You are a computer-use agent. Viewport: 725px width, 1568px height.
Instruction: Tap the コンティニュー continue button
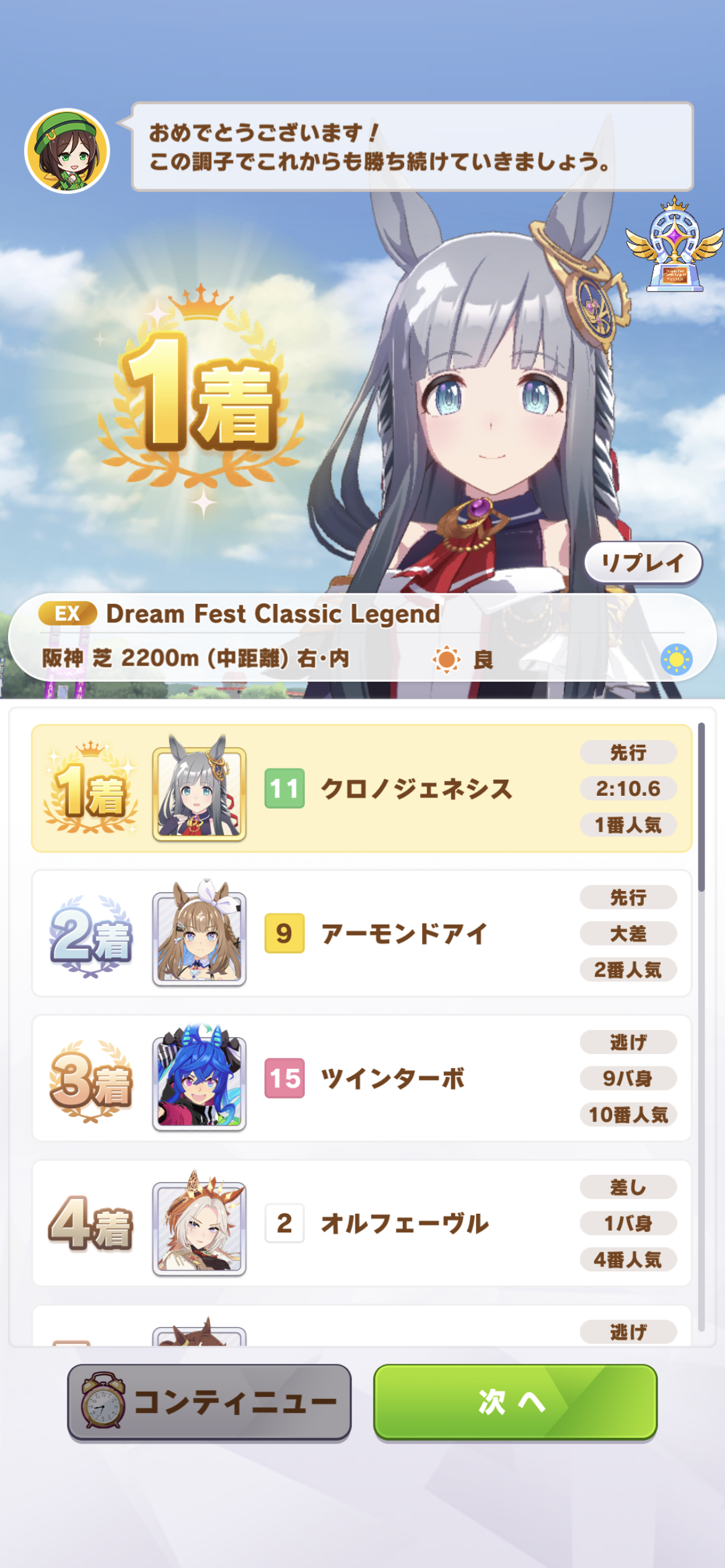(x=209, y=1403)
